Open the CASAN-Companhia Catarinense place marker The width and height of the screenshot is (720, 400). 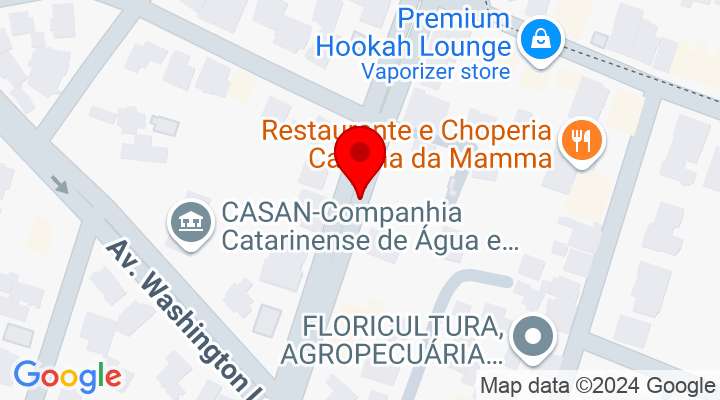pos(189,220)
